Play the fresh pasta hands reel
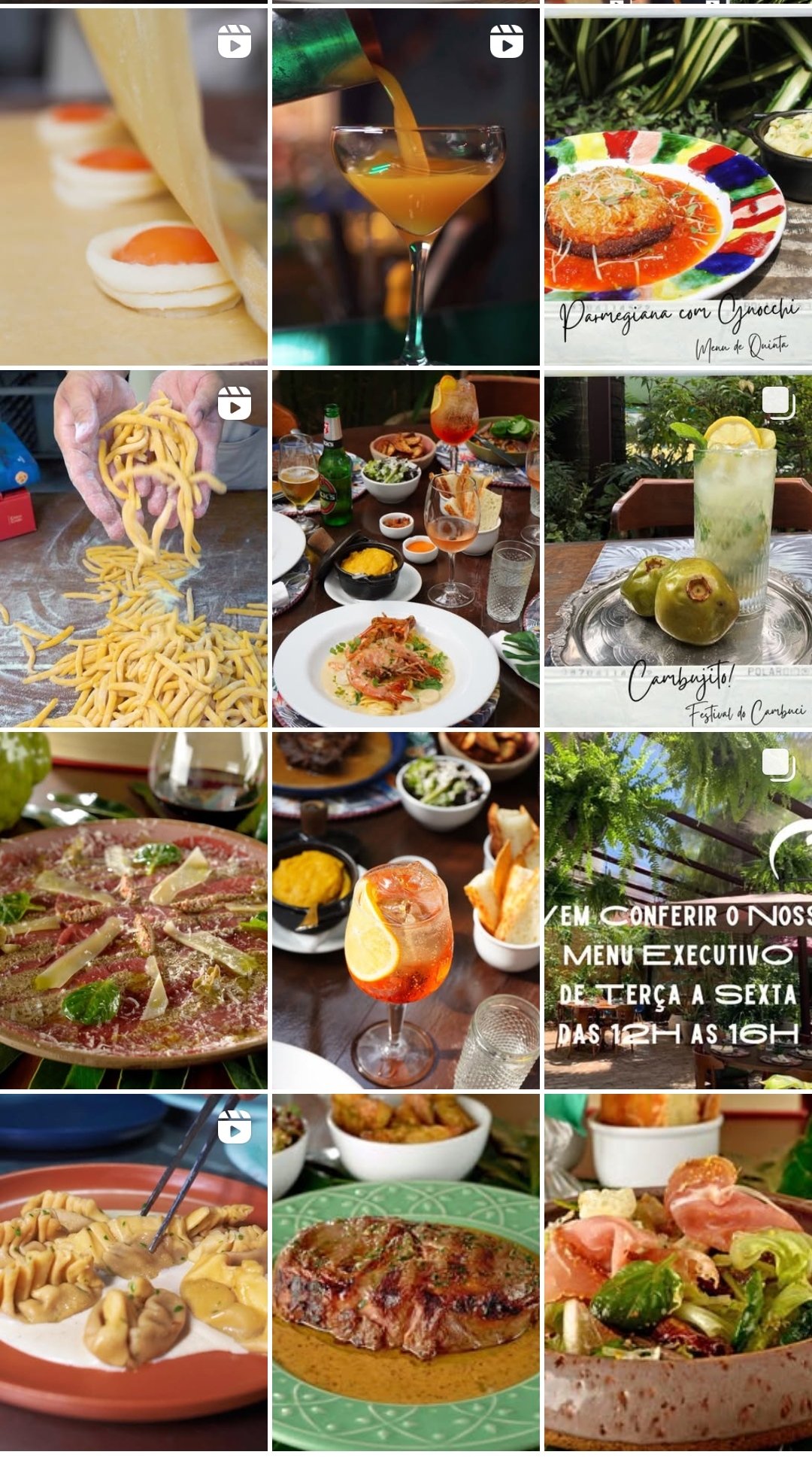Image resolution: width=812 pixels, height=1470 pixels. coord(133,548)
